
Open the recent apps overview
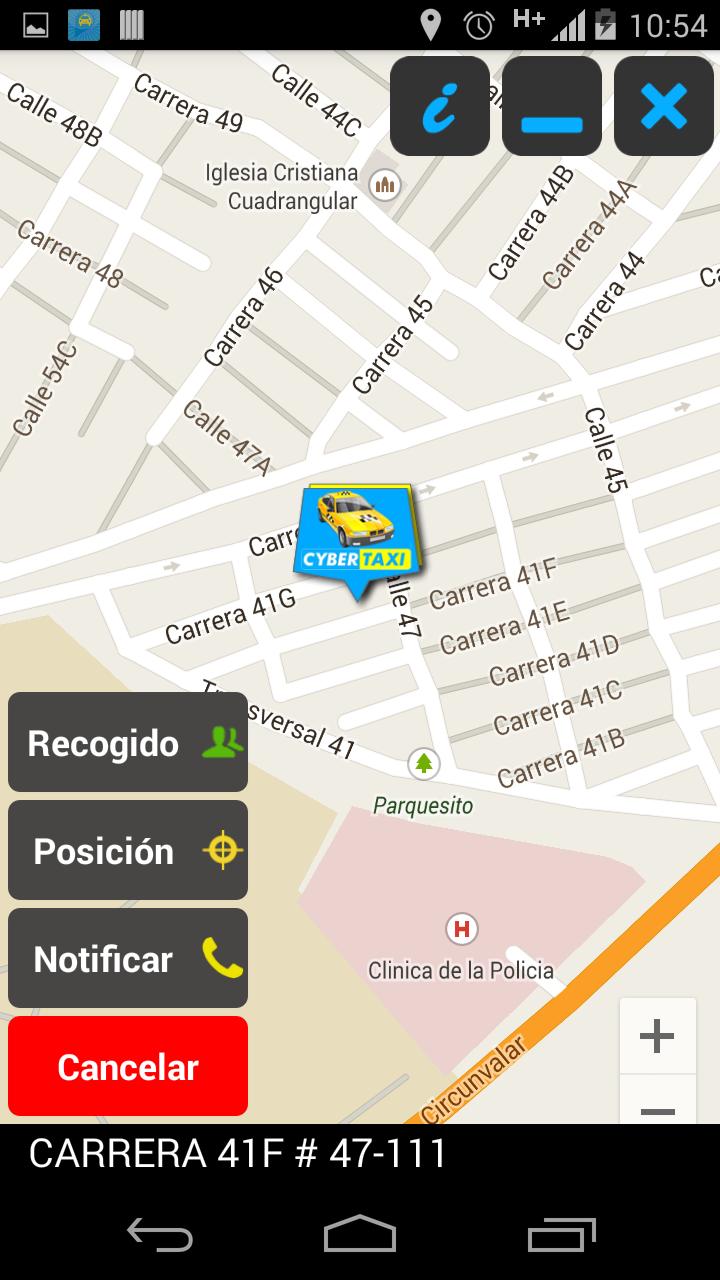tap(561, 1234)
